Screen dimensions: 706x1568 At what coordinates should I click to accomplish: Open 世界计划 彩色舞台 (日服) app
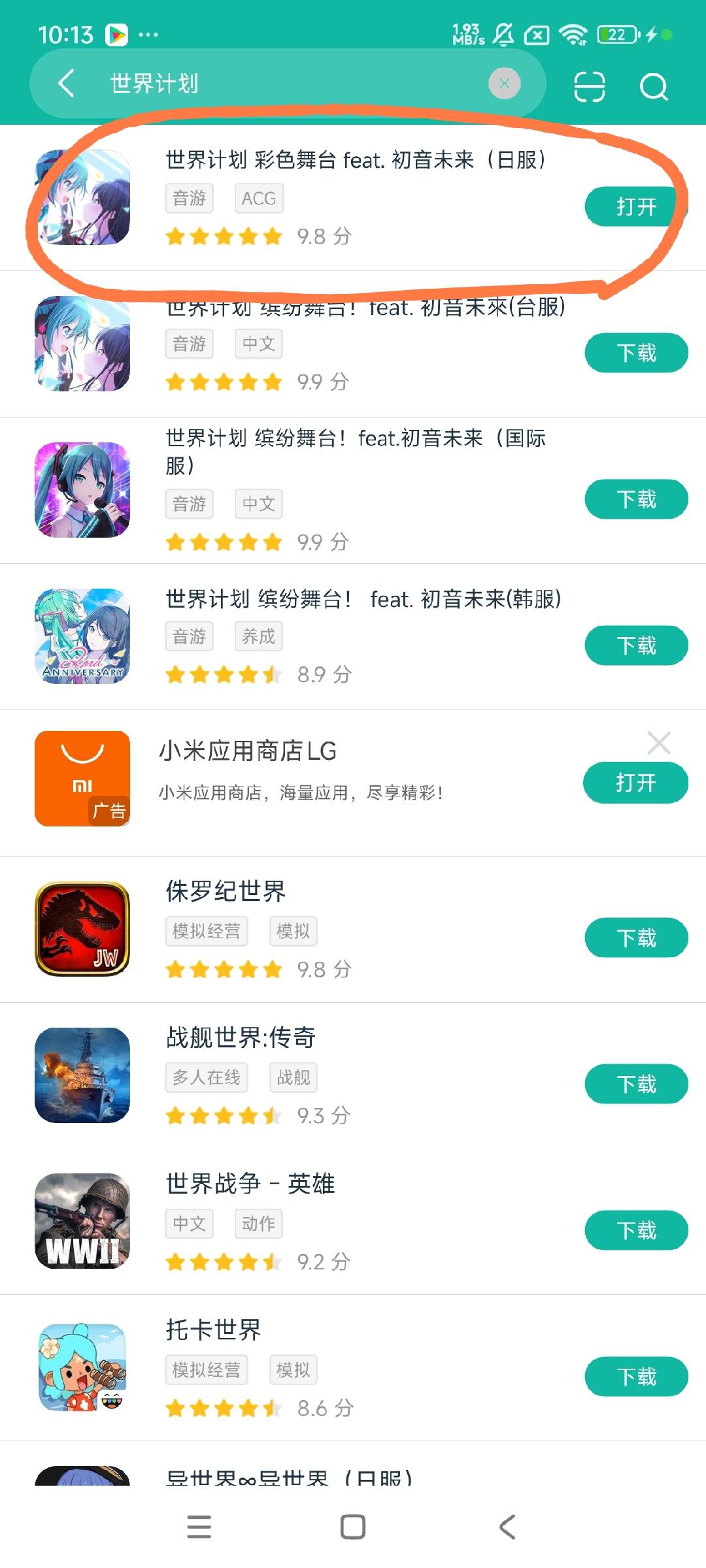pos(635,206)
